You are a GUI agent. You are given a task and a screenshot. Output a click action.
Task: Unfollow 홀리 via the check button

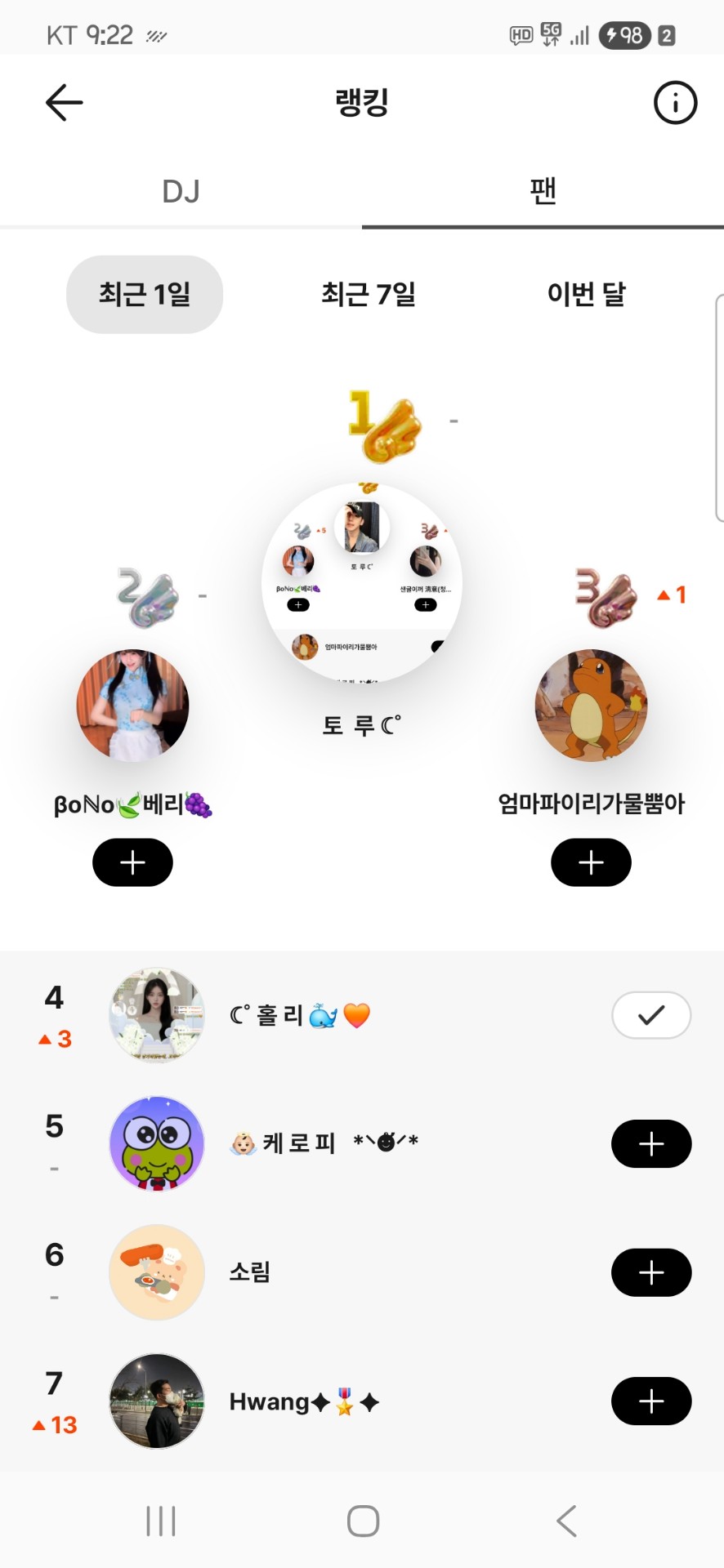(651, 1015)
